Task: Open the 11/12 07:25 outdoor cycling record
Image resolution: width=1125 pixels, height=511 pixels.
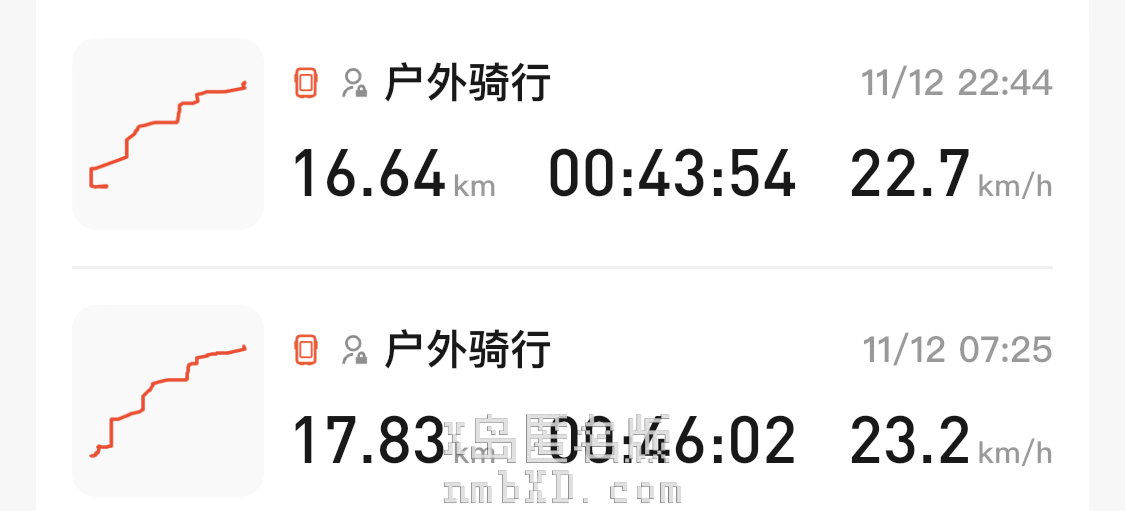Action: click(x=560, y=400)
